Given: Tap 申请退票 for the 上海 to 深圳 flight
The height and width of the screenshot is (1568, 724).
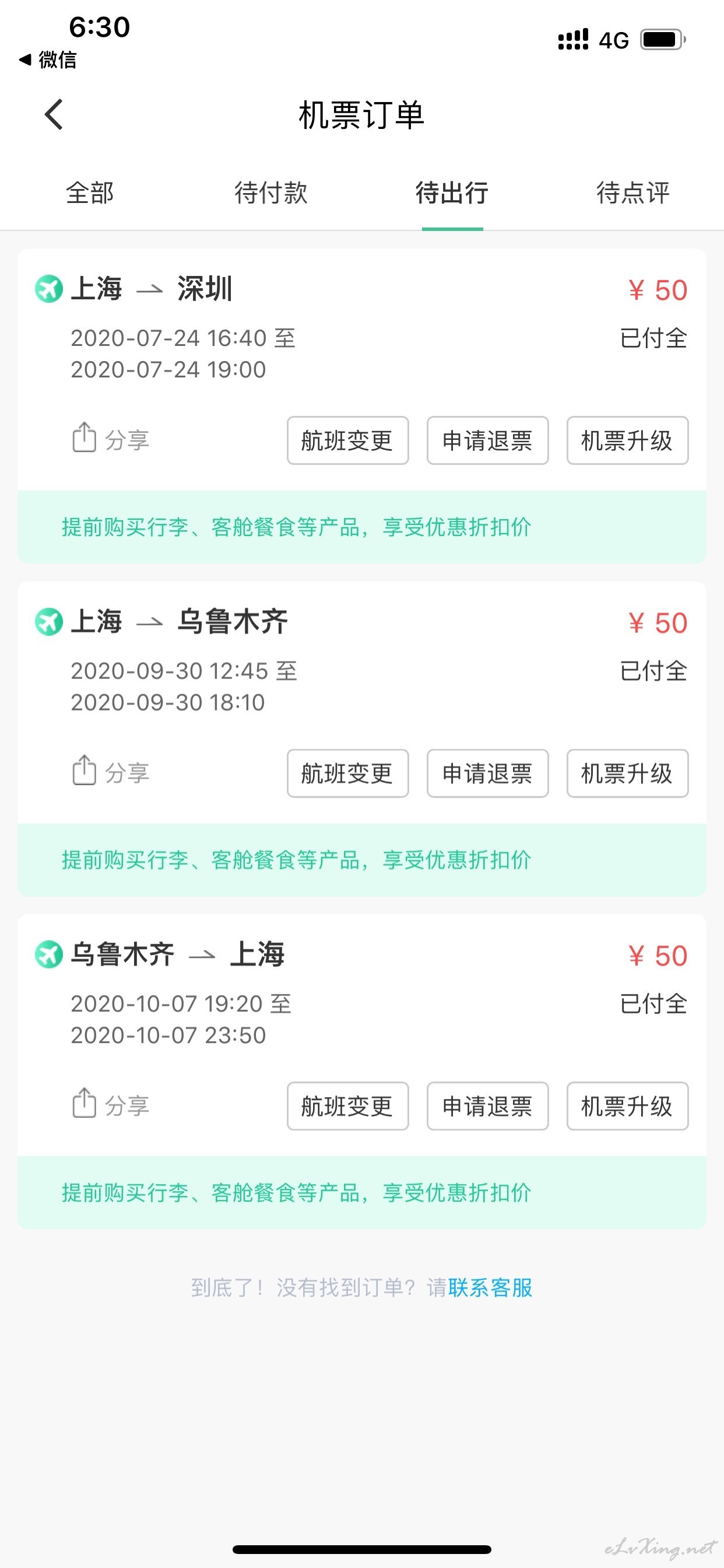Looking at the screenshot, I should [x=487, y=440].
